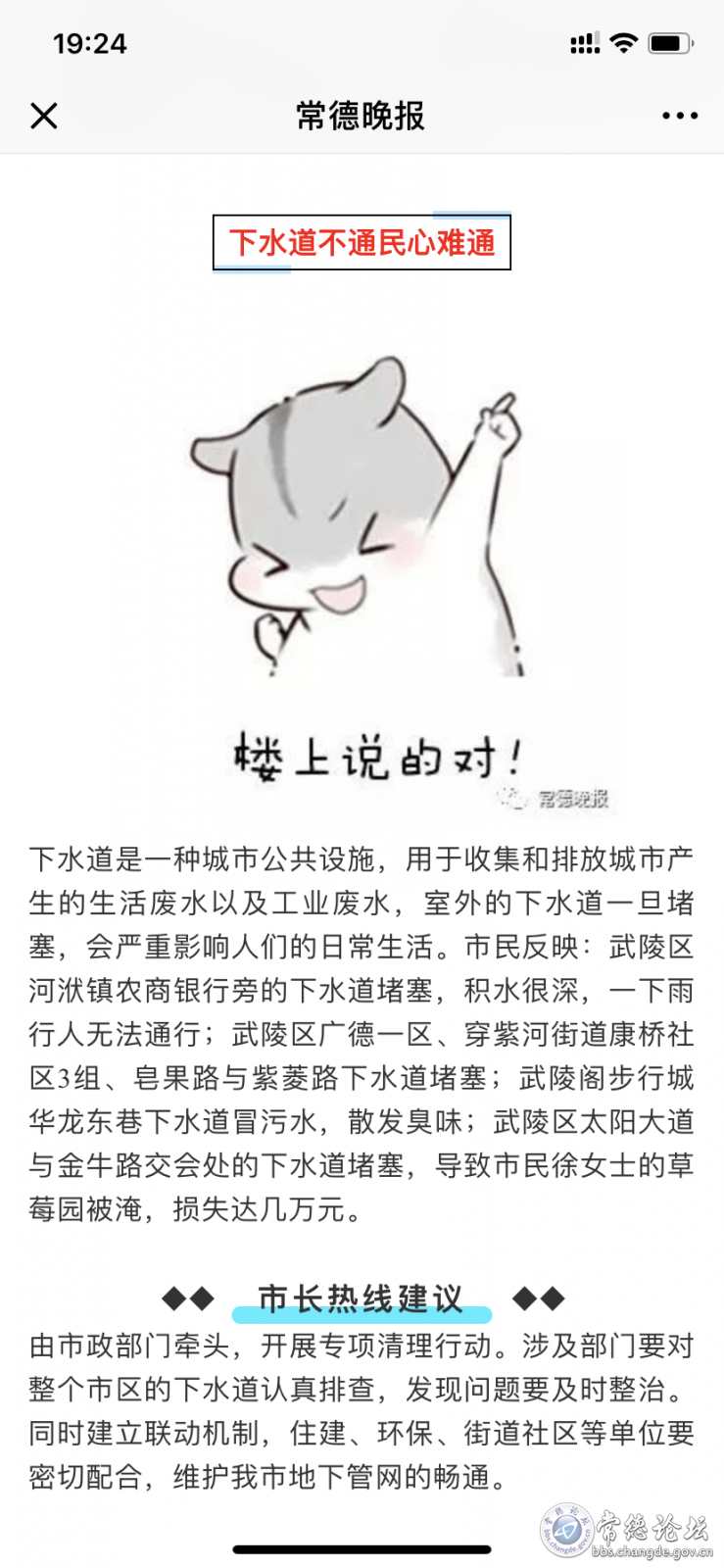Image resolution: width=724 pixels, height=1568 pixels.
Task: Open the three-dot more options menu
Action: point(679,116)
